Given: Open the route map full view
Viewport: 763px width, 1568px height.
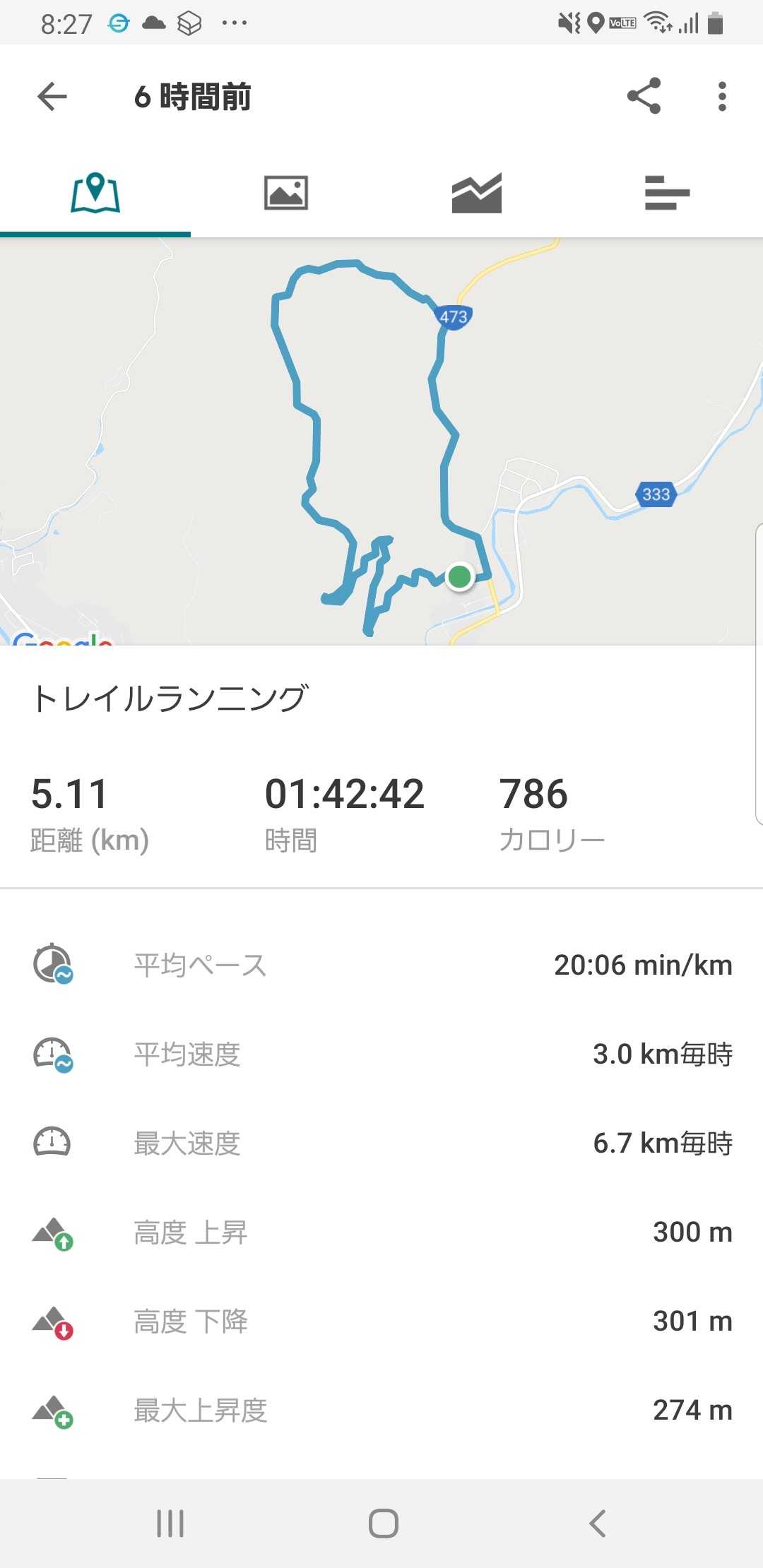Looking at the screenshot, I should click(x=381, y=441).
